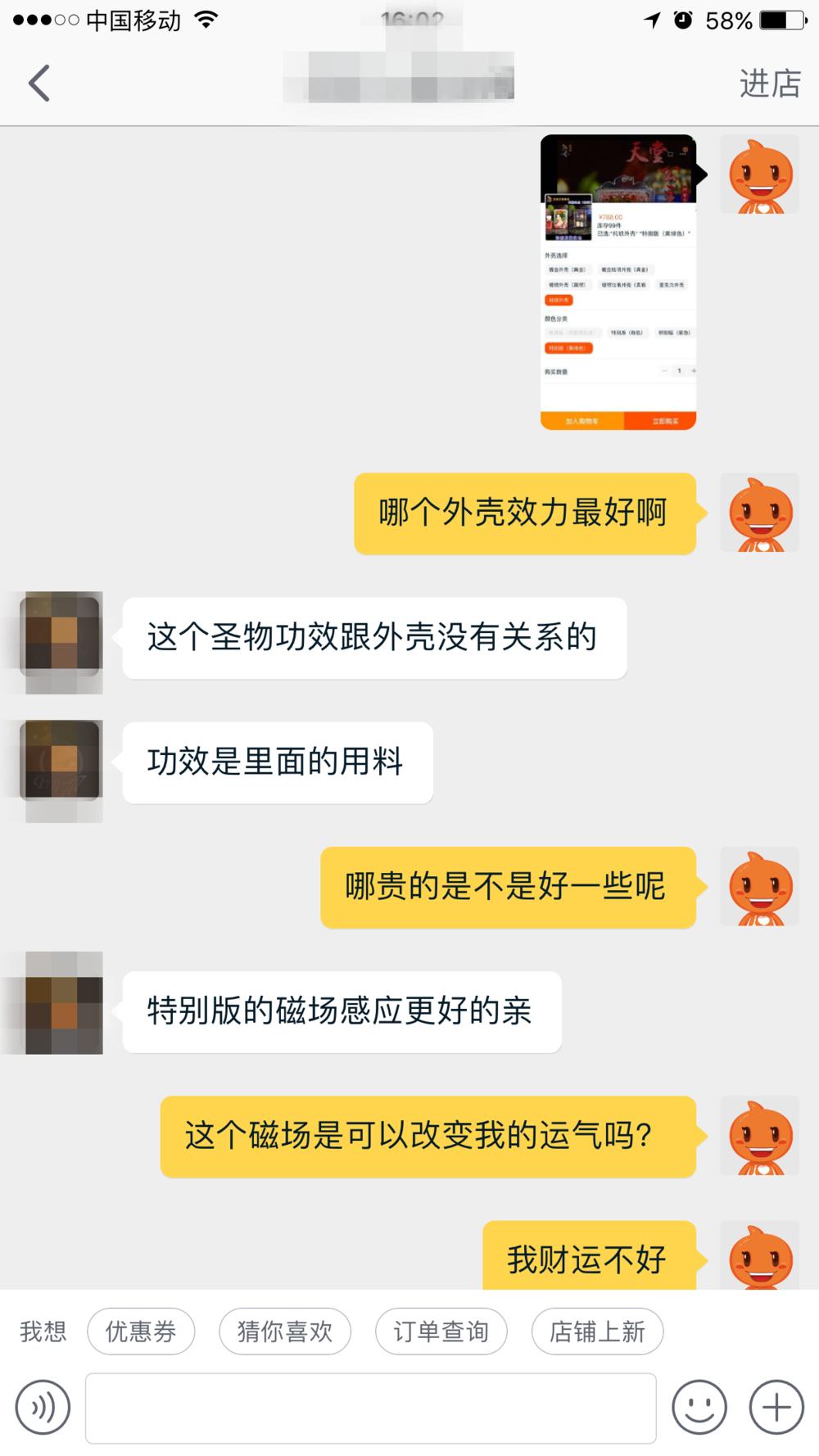Tap the product thumbnail in the shared card
This screenshot has height=1456, width=819.
point(569,217)
